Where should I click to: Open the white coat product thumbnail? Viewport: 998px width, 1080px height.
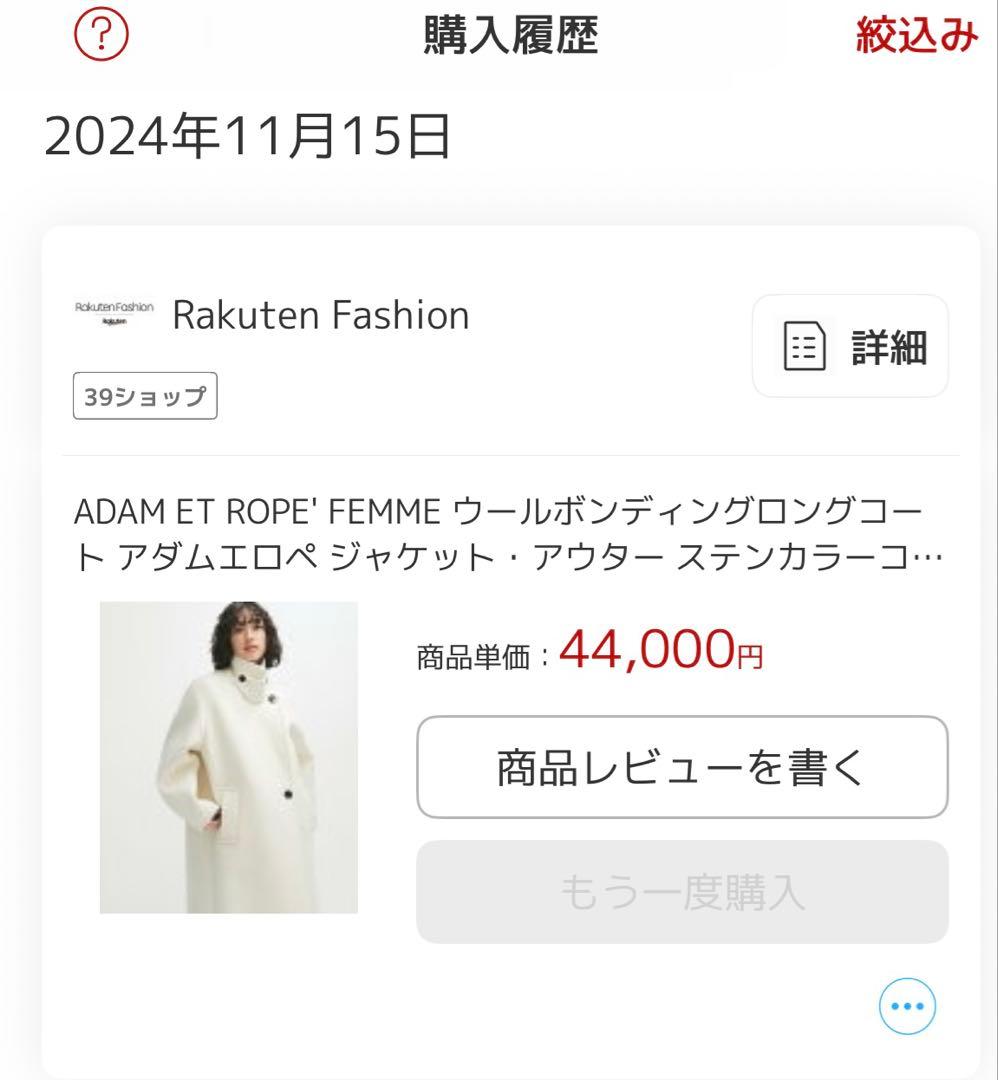coord(229,758)
